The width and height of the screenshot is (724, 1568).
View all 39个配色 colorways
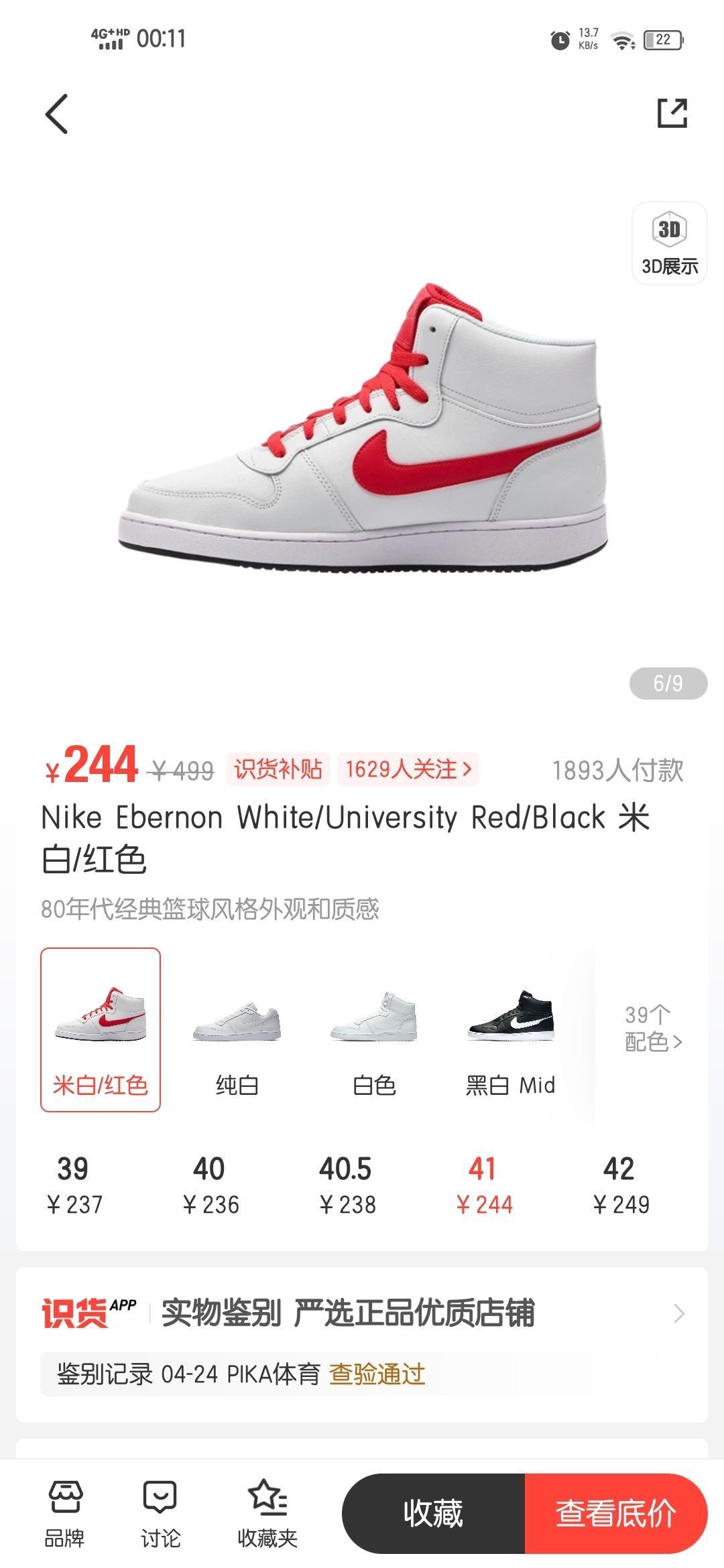[652, 1029]
